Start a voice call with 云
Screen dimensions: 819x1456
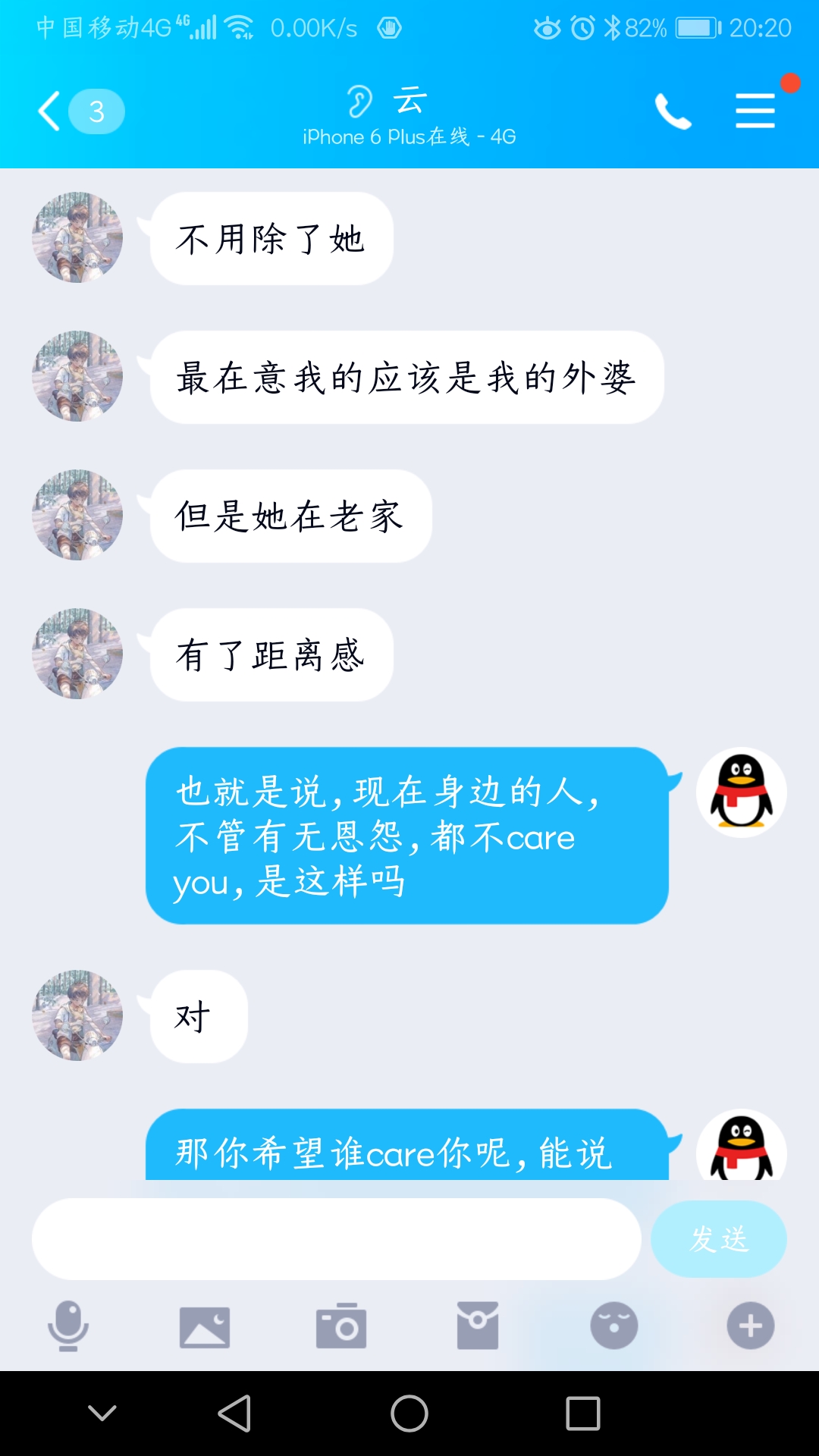tap(673, 111)
